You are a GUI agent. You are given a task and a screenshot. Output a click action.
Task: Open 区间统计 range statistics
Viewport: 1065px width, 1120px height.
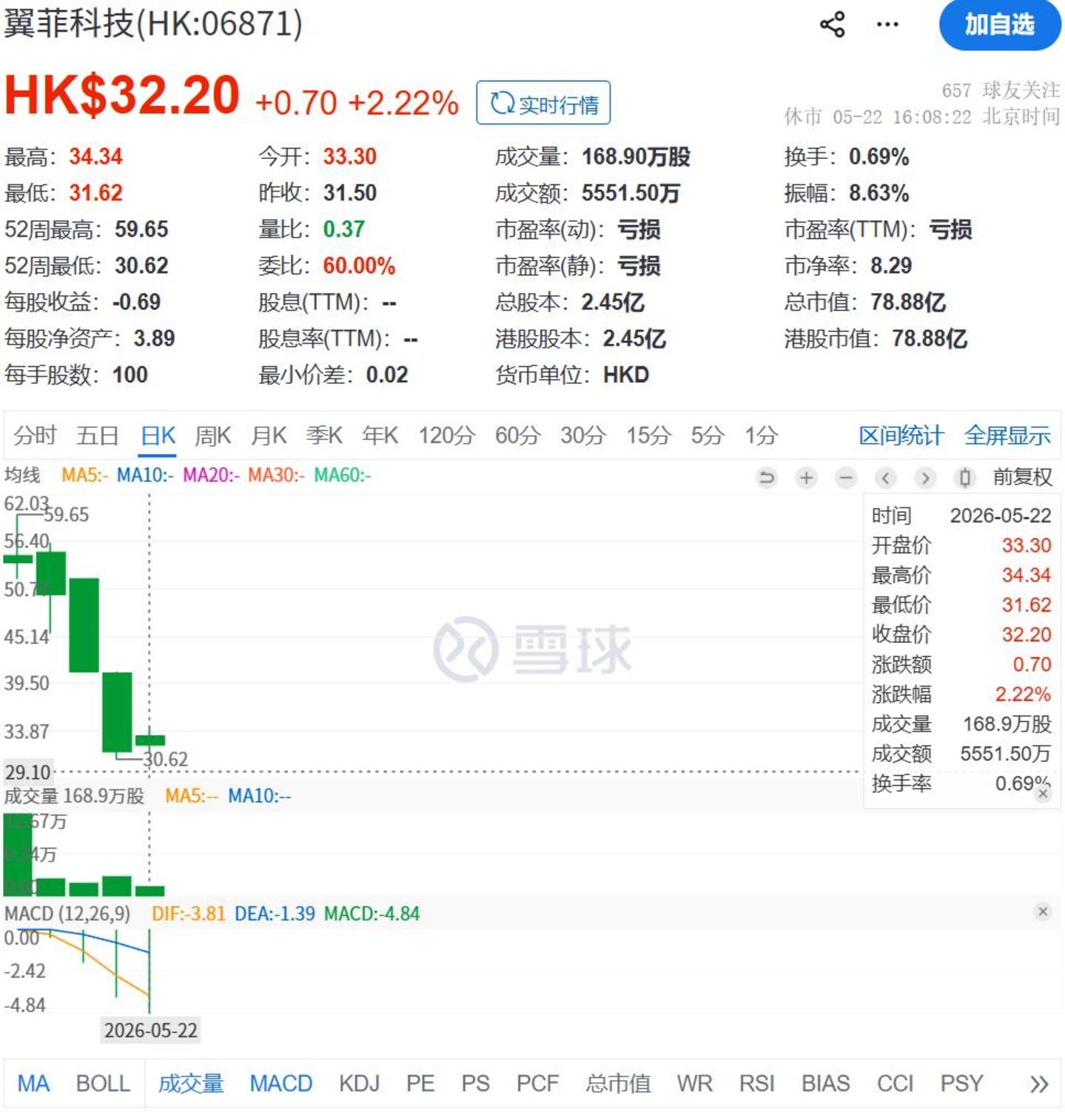click(x=901, y=435)
